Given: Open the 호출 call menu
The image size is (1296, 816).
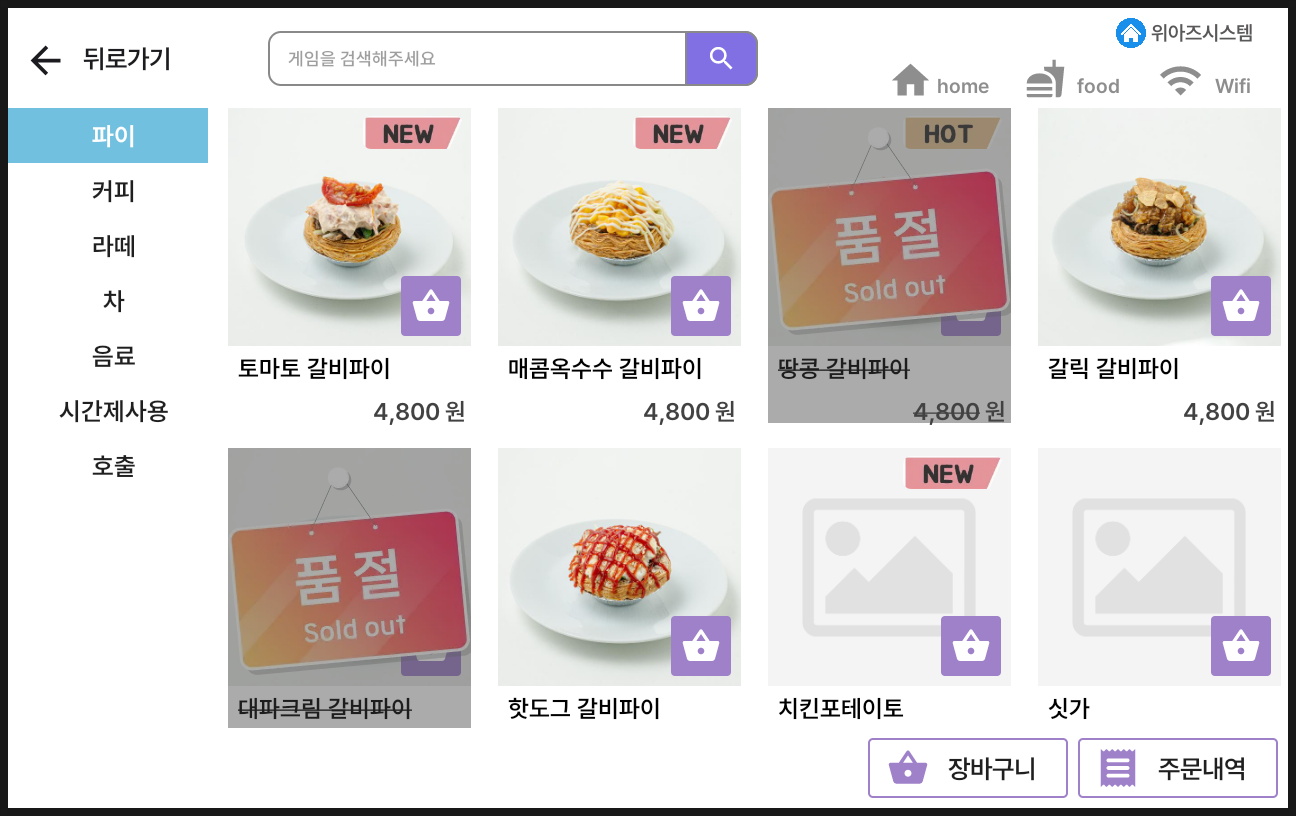Looking at the screenshot, I should [x=113, y=466].
